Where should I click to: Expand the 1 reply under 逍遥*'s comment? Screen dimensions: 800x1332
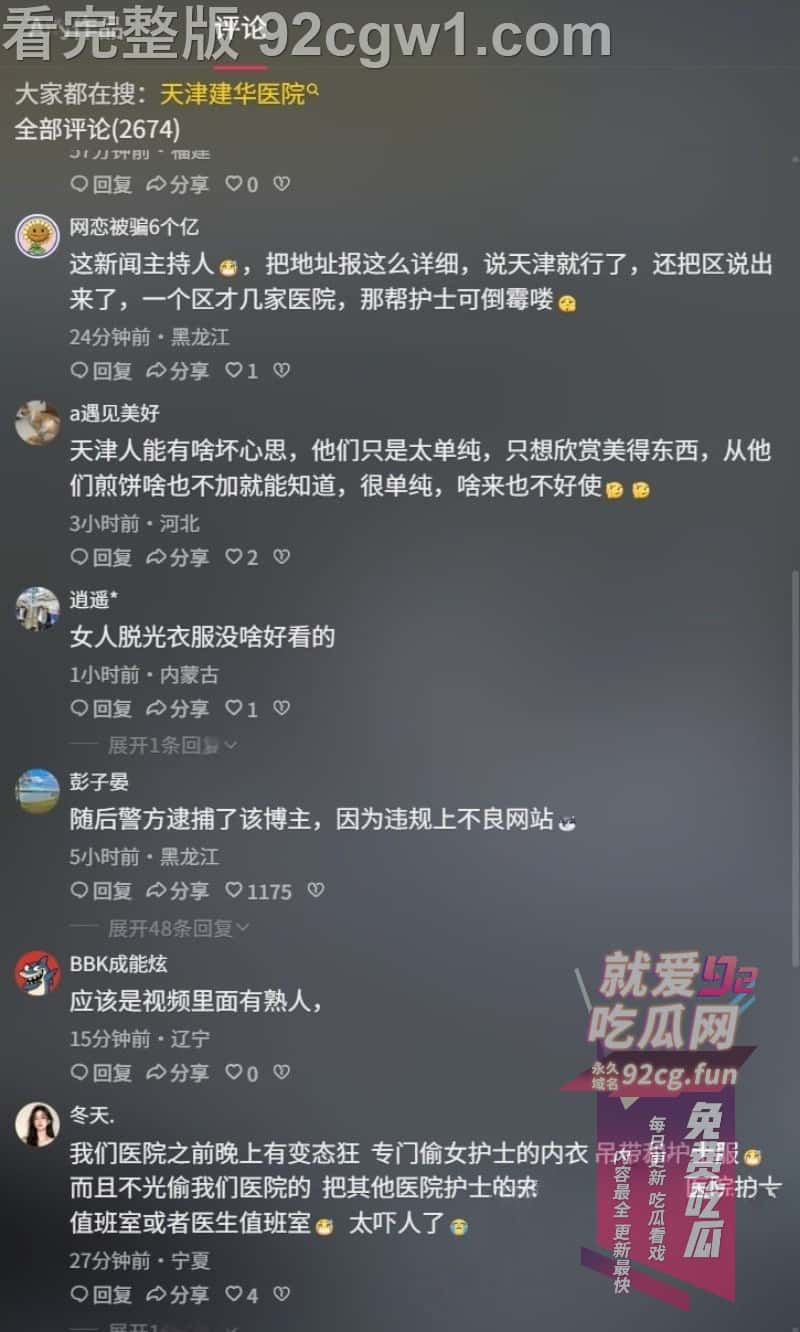coord(172,745)
